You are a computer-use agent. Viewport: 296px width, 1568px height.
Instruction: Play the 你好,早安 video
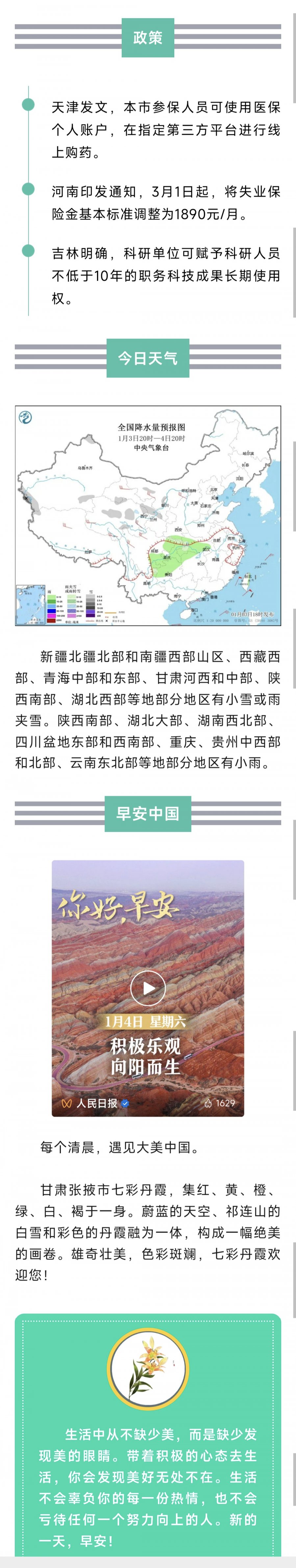[x=148, y=987]
